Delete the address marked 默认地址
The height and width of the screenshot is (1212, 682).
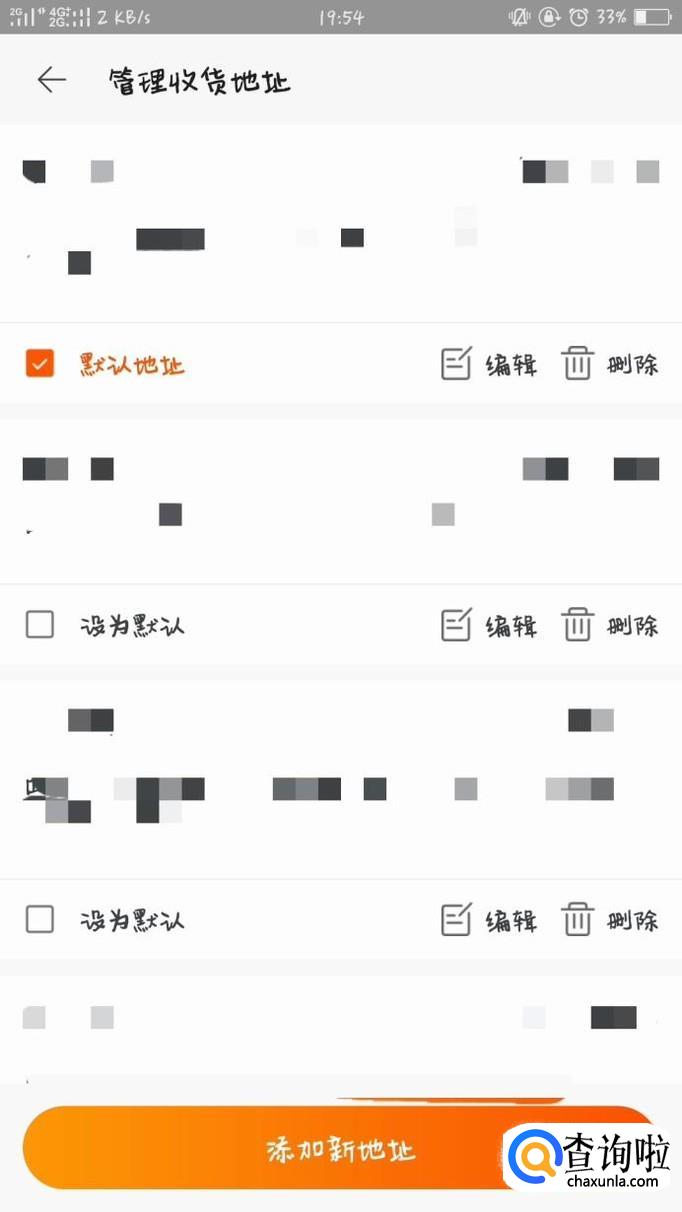coord(610,364)
